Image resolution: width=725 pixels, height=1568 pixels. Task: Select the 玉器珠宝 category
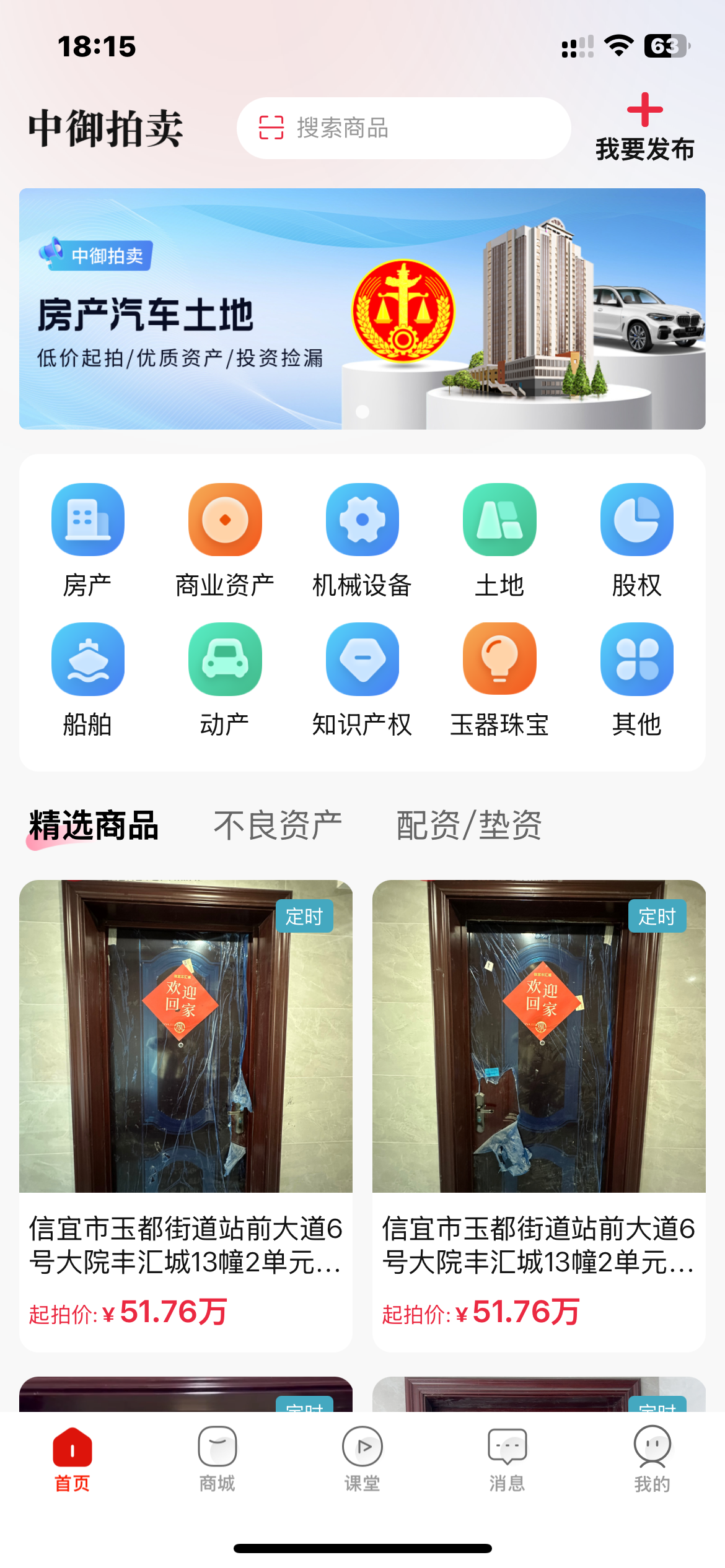[499, 679]
